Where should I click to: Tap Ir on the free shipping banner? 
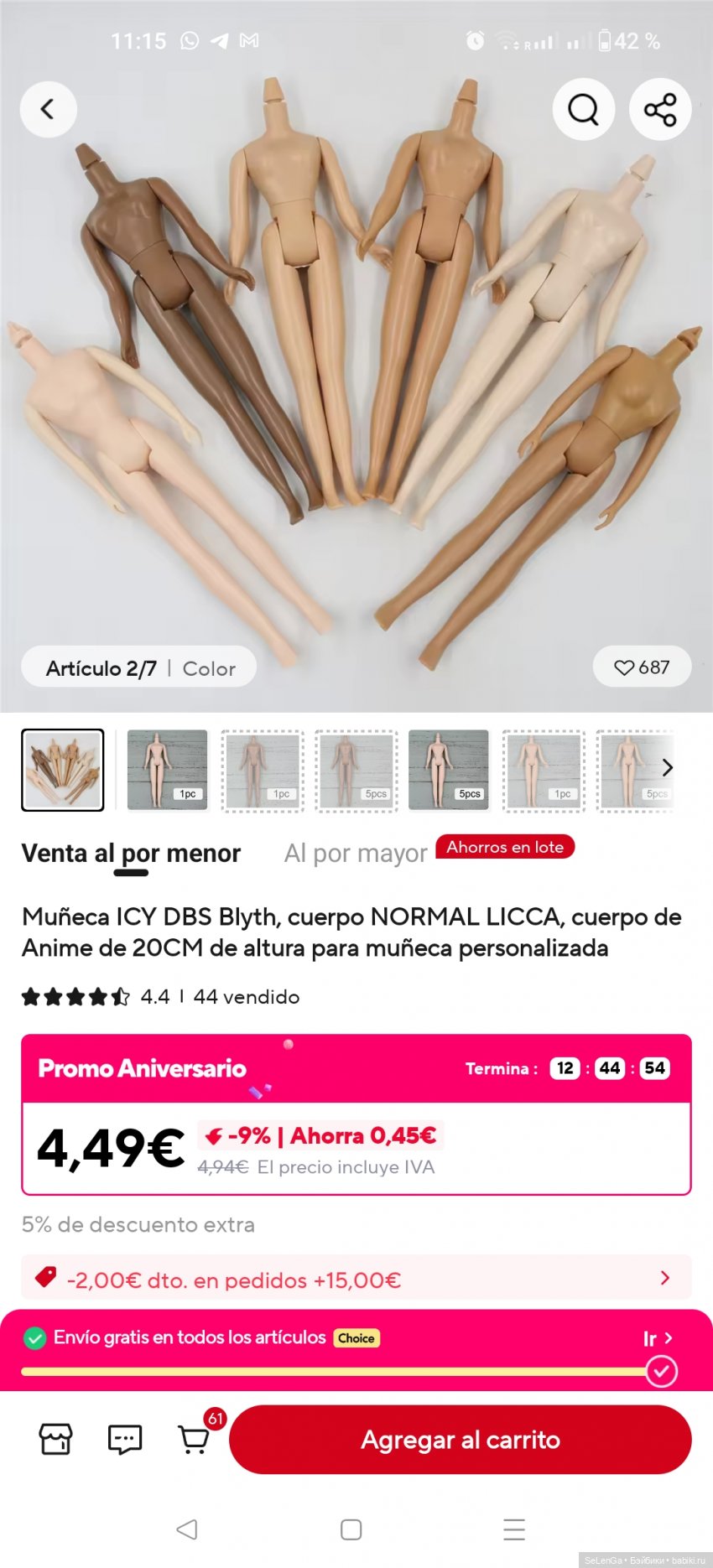coord(657,1338)
